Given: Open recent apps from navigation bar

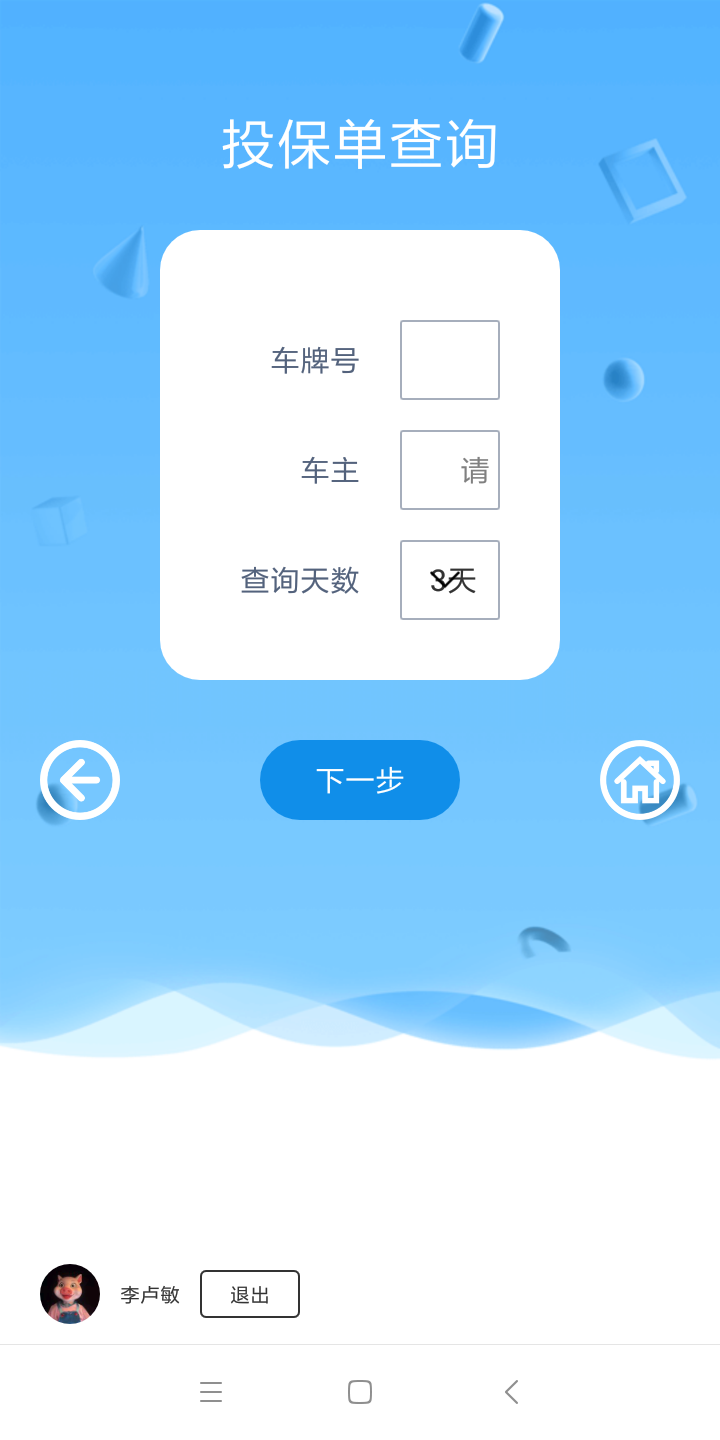Looking at the screenshot, I should pyautogui.click(x=211, y=1392).
